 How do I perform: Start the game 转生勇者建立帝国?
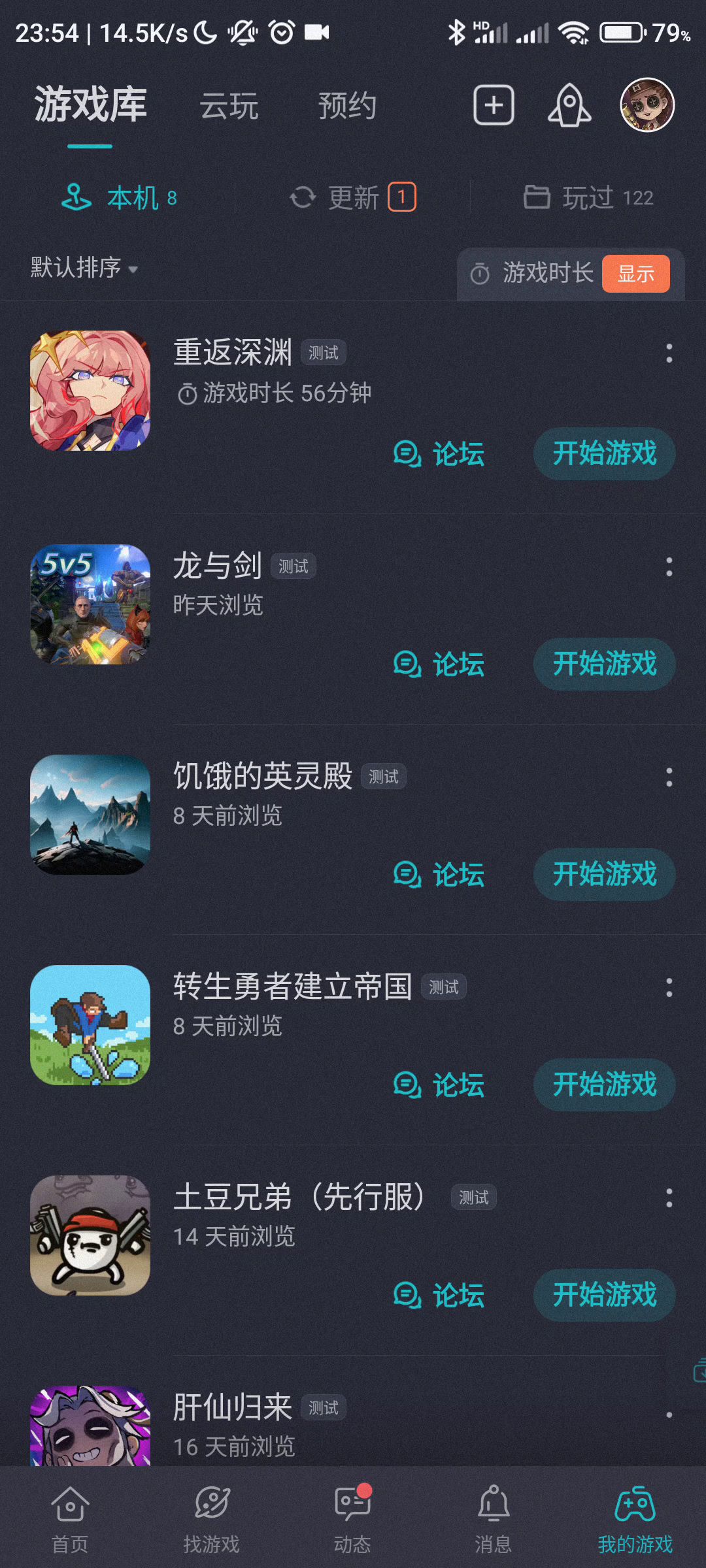pyautogui.click(x=604, y=1085)
